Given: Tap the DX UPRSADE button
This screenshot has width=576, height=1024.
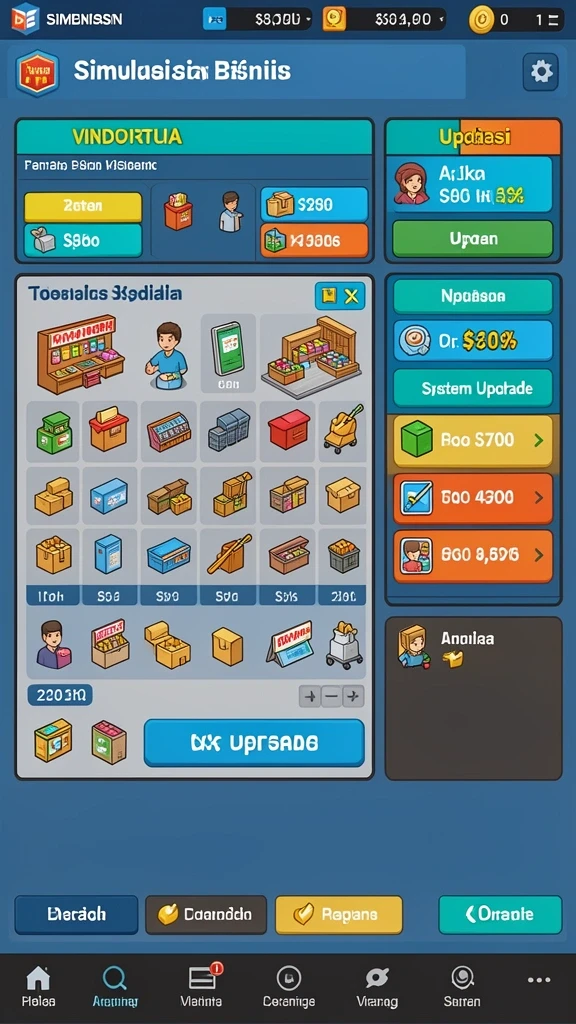Looking at the screenshot, I should coord(254,743).
